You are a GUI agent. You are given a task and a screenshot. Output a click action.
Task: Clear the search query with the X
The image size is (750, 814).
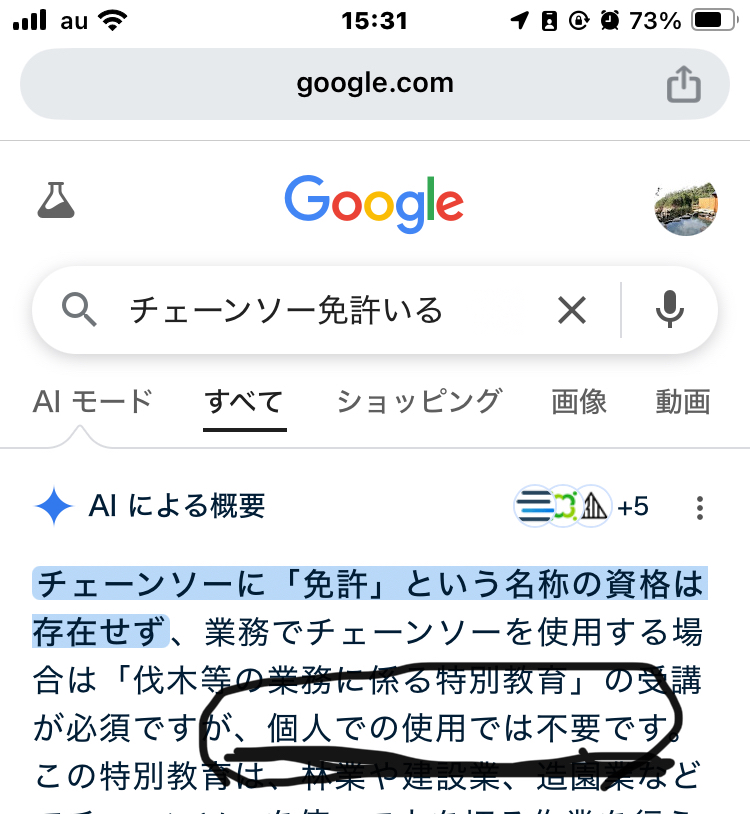pyautogui.click(x=572, y=311)
